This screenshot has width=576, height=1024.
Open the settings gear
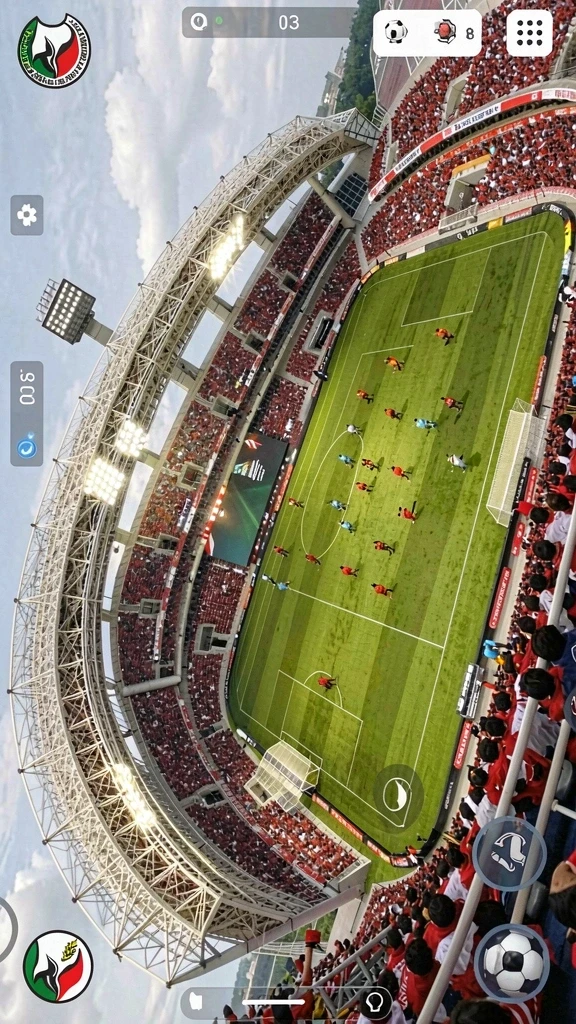click(x=27, y=215)
